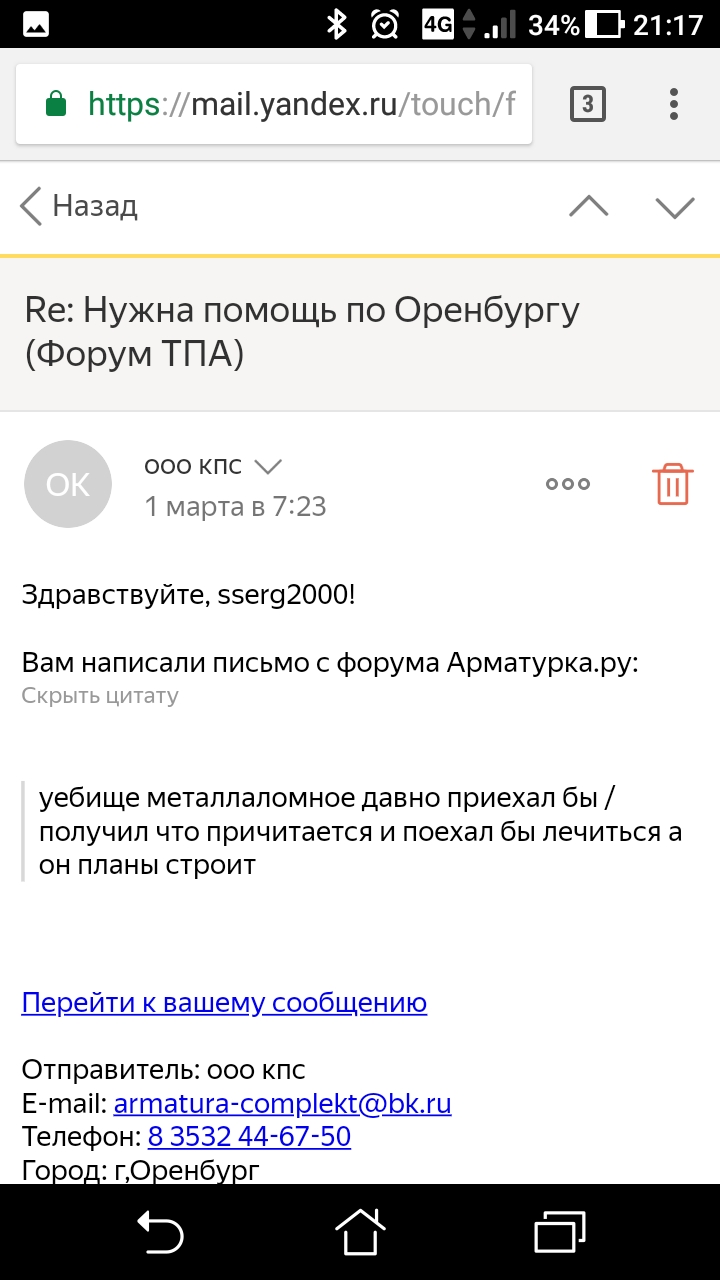Open email link armatura-complekt@bk.ru
This screenshot has width=720, height=1280.
point(282,1104)
